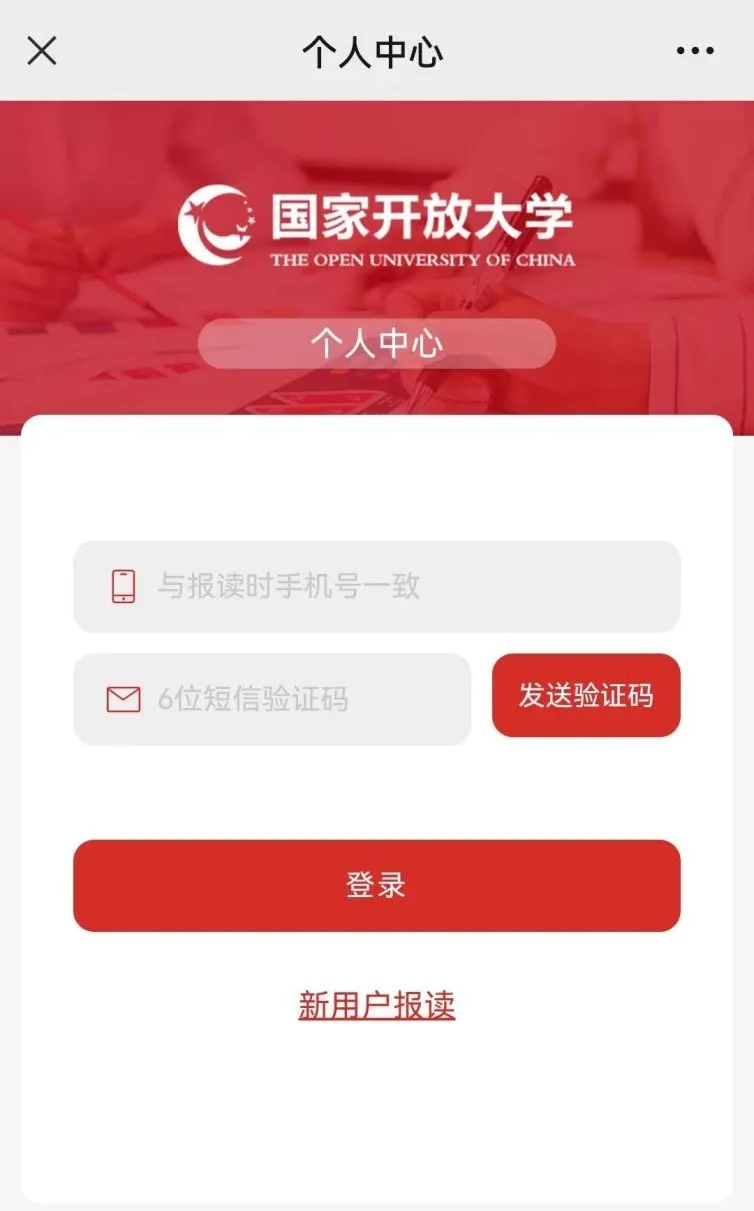Open the three-dot overflow menu
754x1211 pixels.
(695, 51)
